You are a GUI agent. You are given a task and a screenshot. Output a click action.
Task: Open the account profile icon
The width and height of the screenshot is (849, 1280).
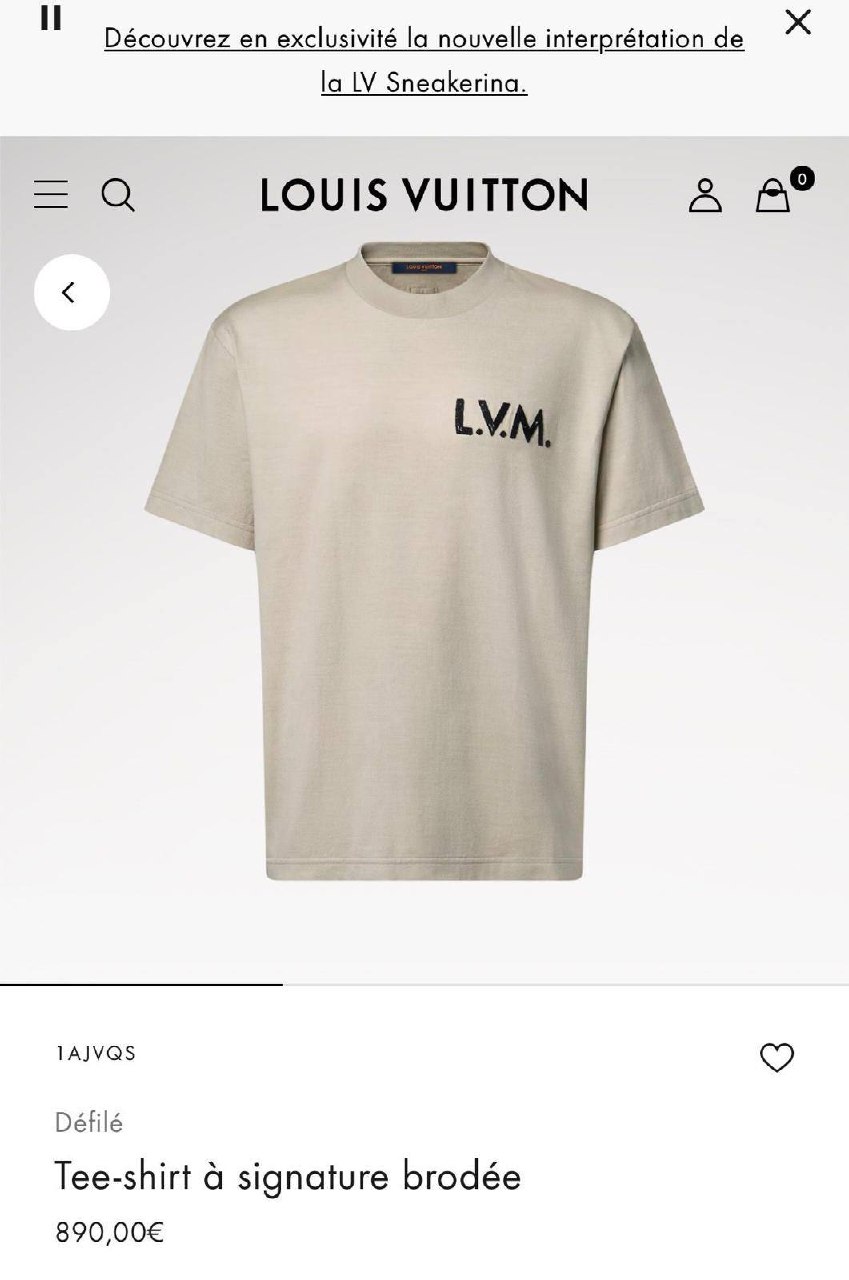(705, 195)
